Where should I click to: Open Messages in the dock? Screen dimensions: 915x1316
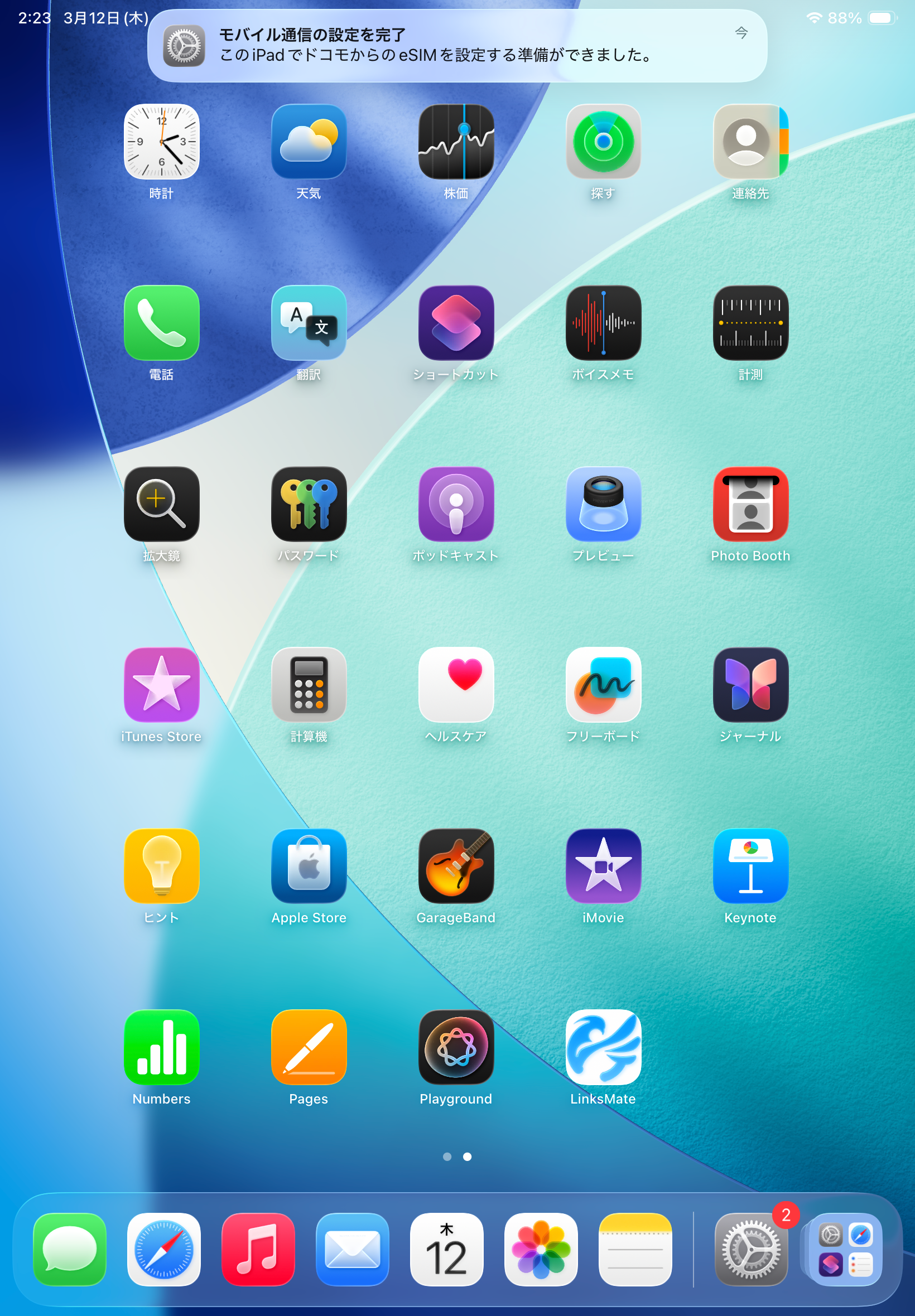pos(69,1249)
